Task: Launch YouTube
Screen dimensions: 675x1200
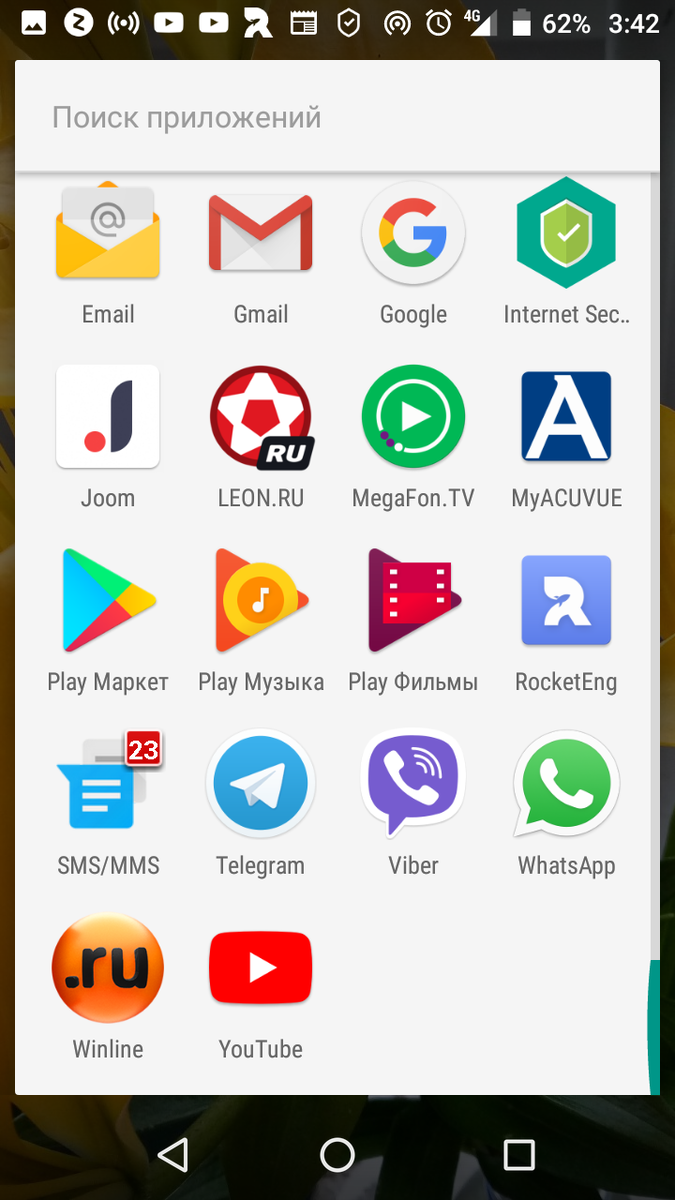Action: click(261, 968)
